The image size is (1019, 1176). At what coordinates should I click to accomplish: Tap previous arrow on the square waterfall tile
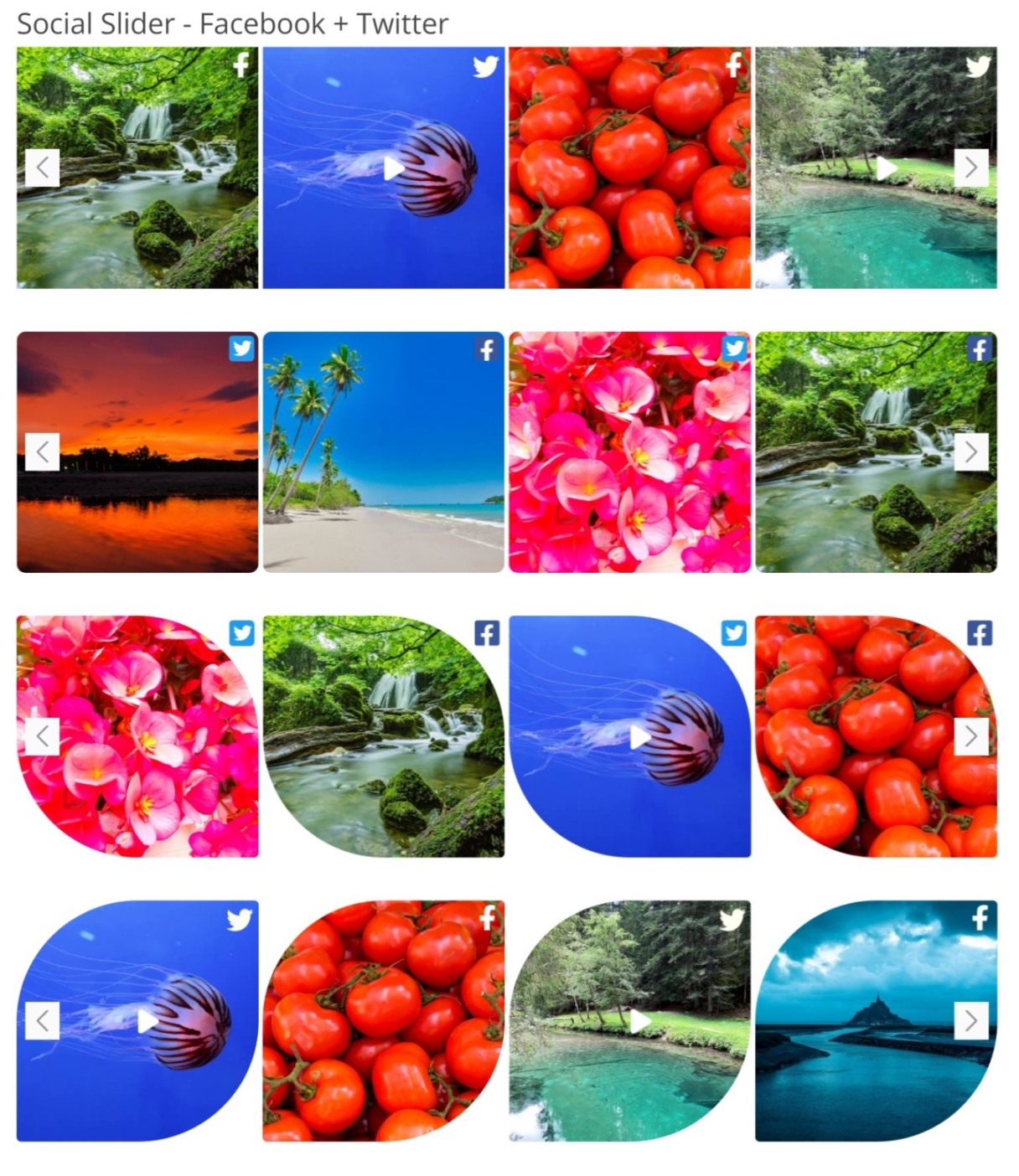(x=42, y=168)
